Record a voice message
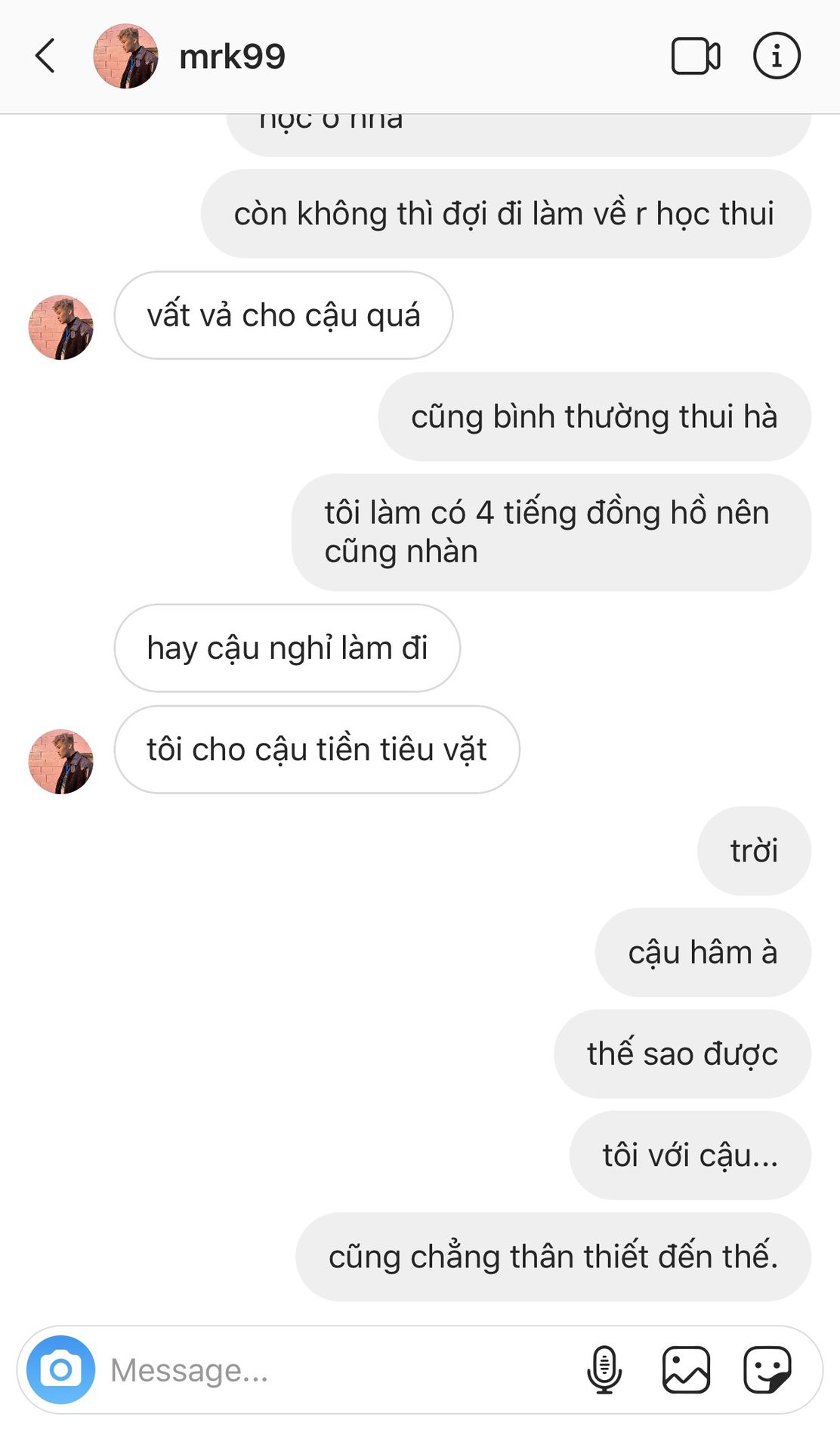840x1451 pixels. 604,1369
